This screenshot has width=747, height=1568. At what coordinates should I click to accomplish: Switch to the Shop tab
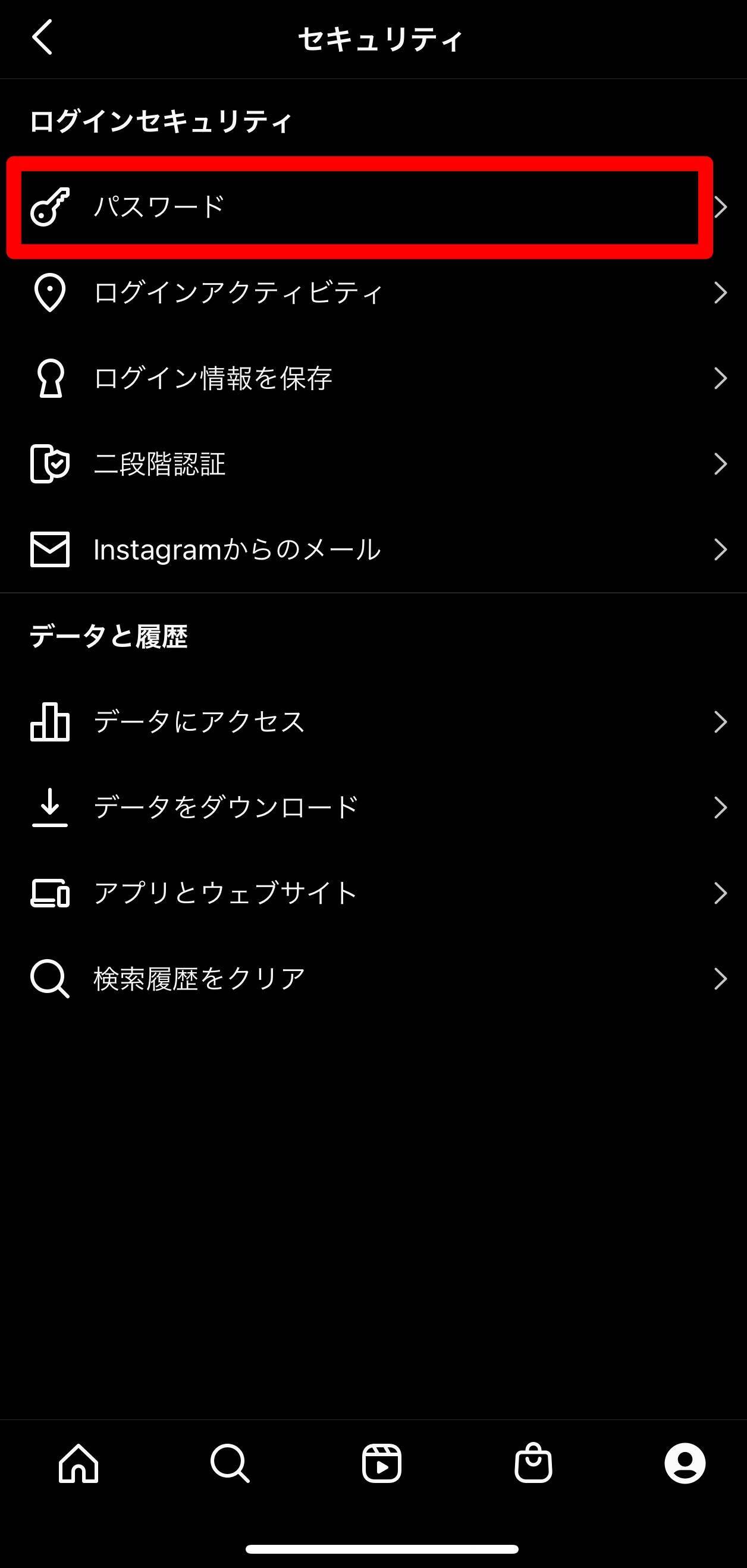coord(533,1463)
